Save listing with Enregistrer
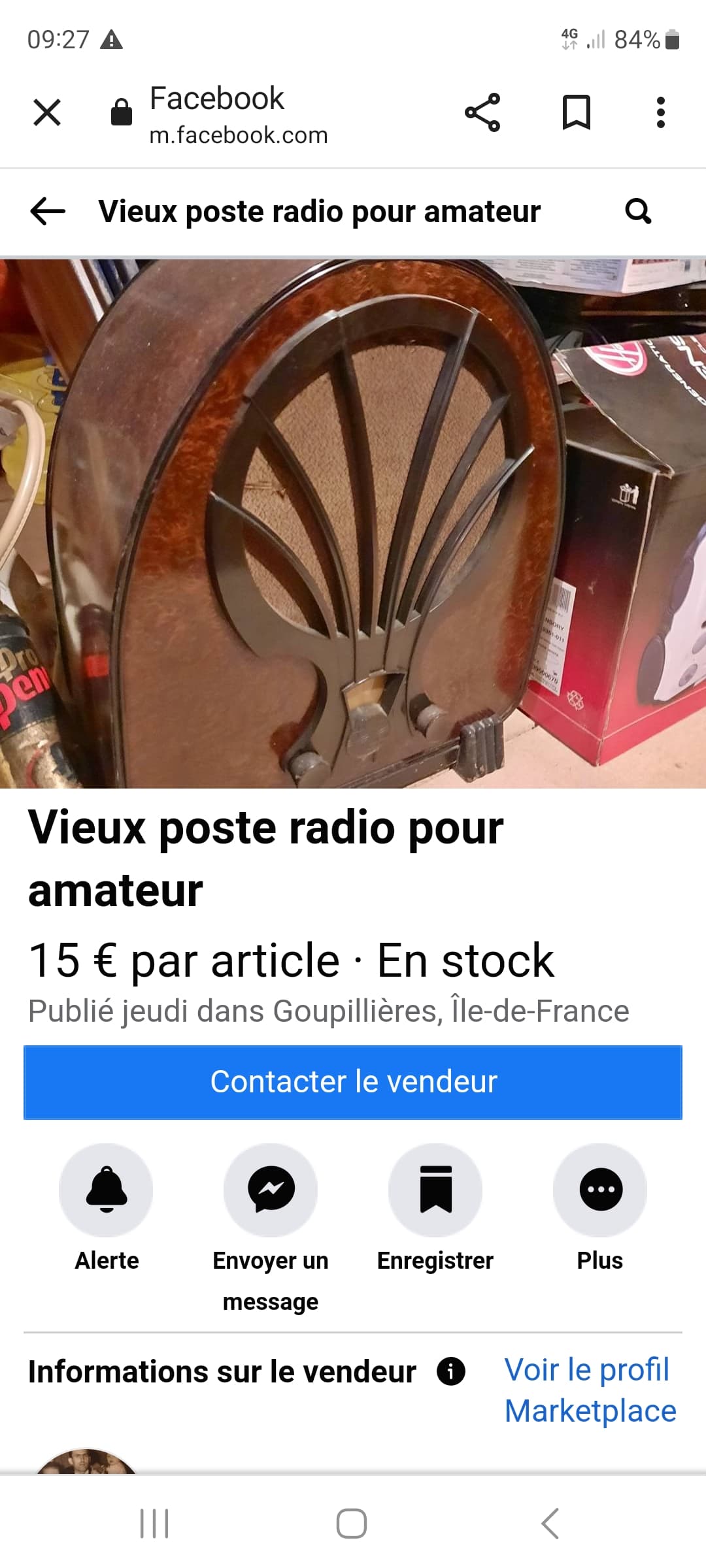706x1568 pixels. point(435,1189)
